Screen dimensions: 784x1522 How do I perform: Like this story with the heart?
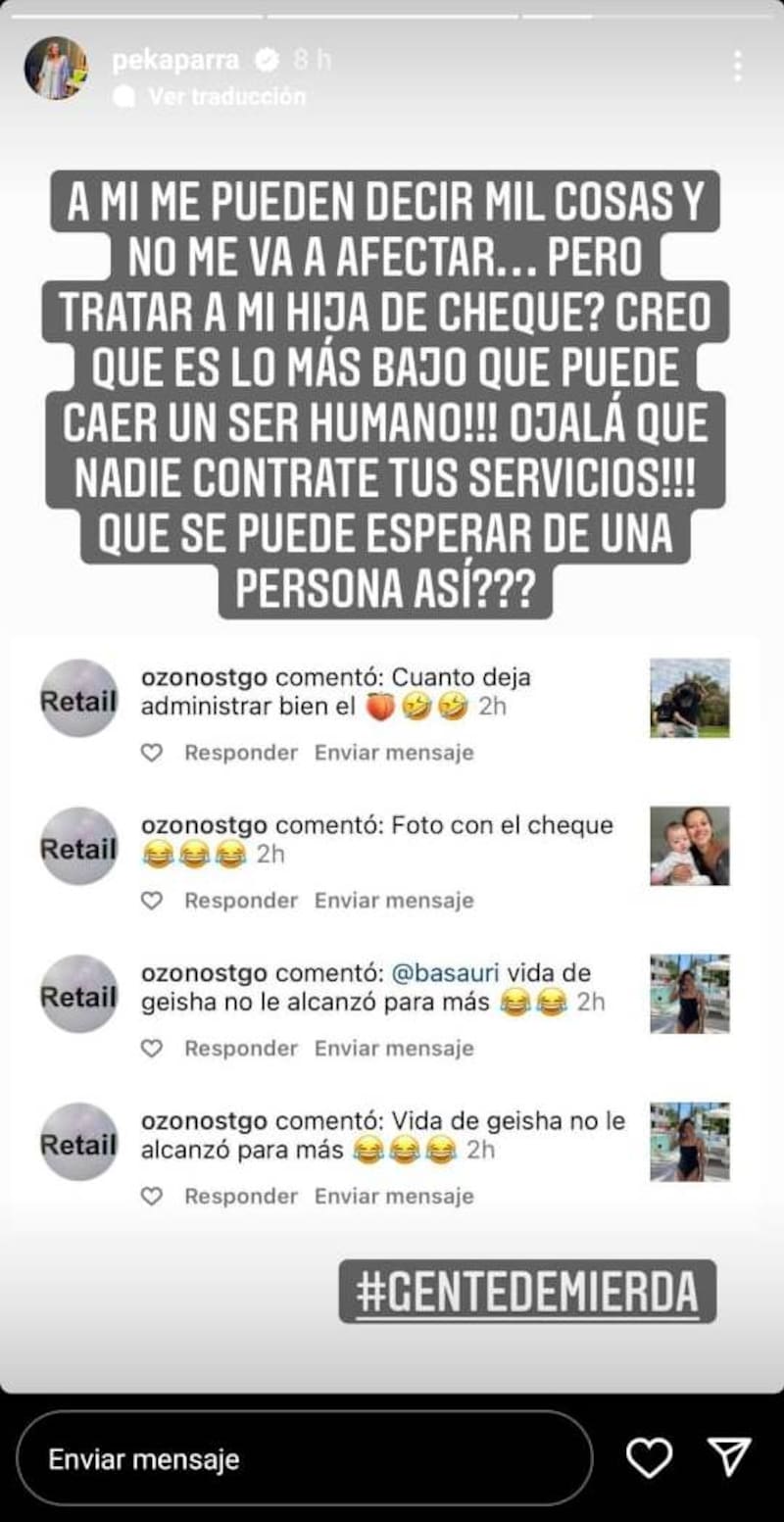(x=649, y=1457)
